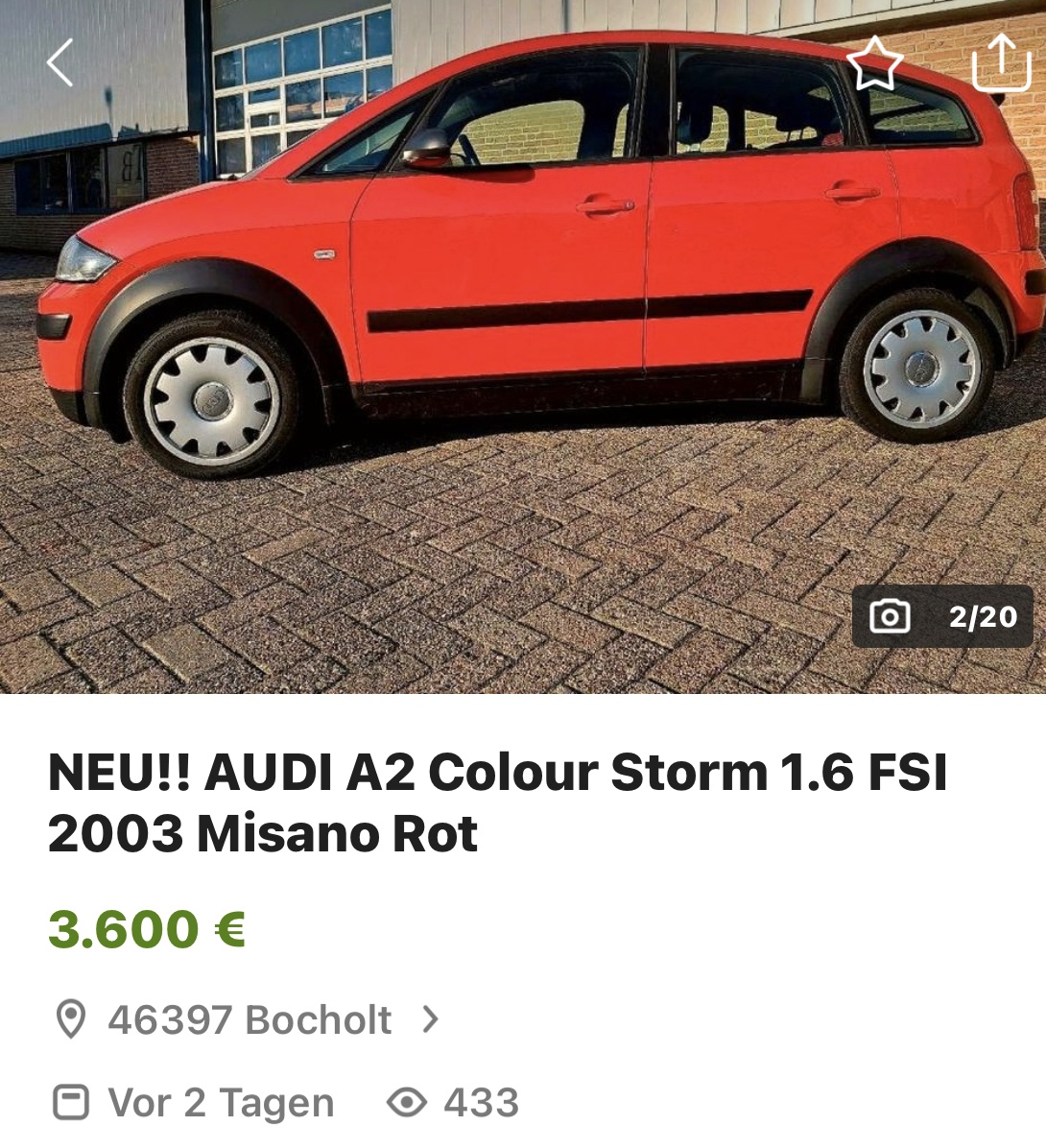Share this Audi A2 listing

(x=1000, y=63)
